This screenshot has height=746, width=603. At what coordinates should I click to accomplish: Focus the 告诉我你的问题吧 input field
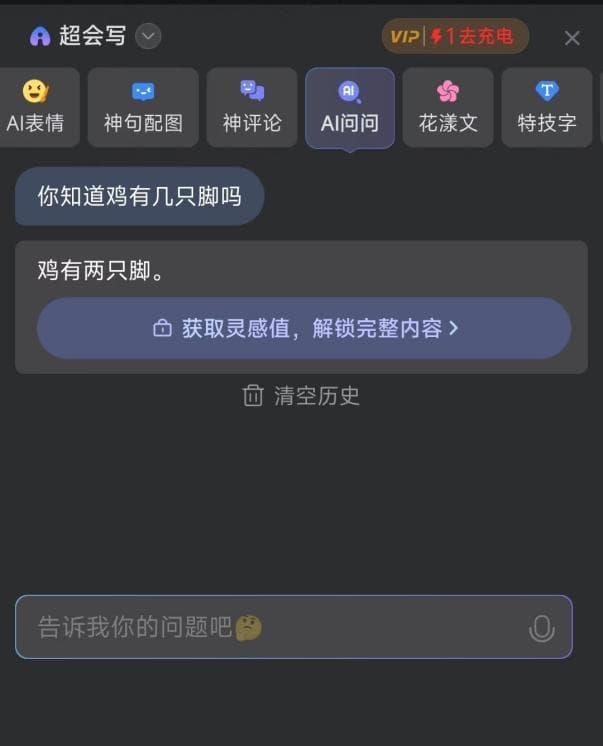(270, 627)
